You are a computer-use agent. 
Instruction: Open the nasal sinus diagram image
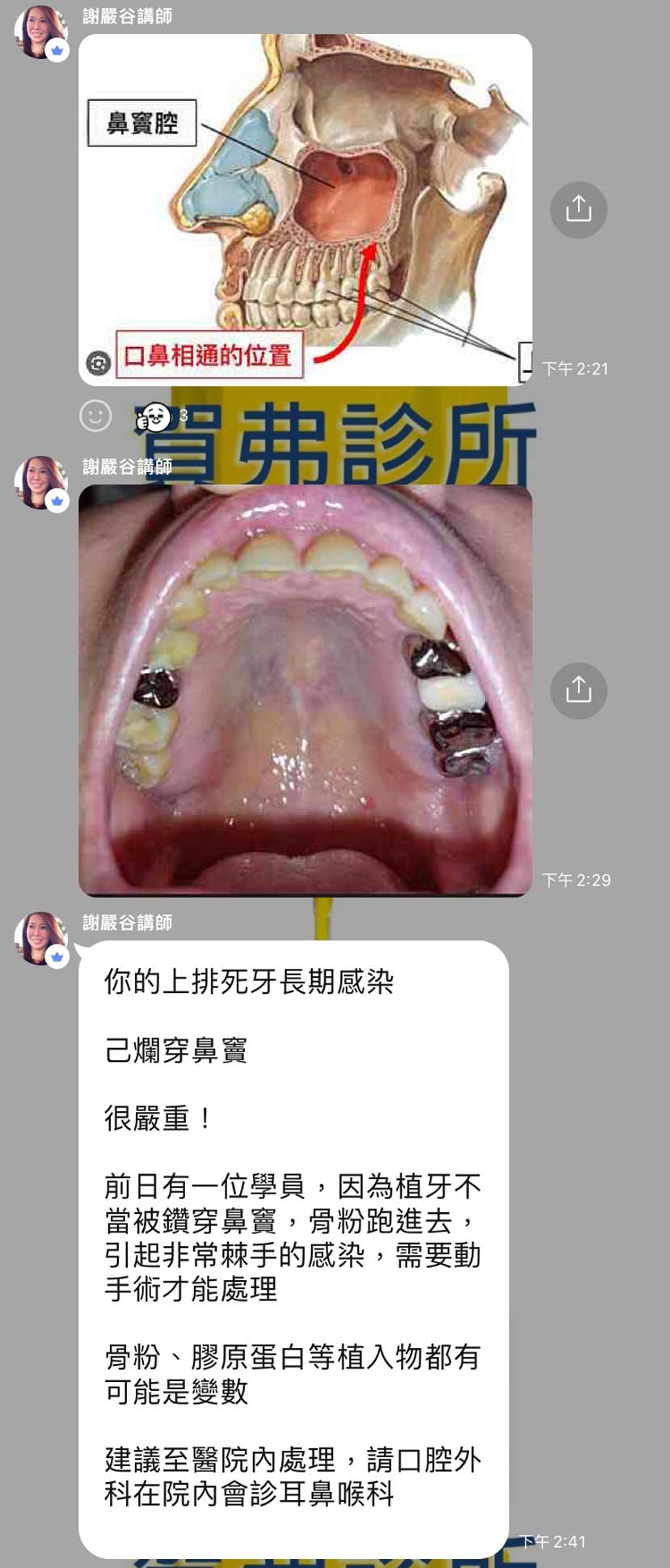point(305,209)
